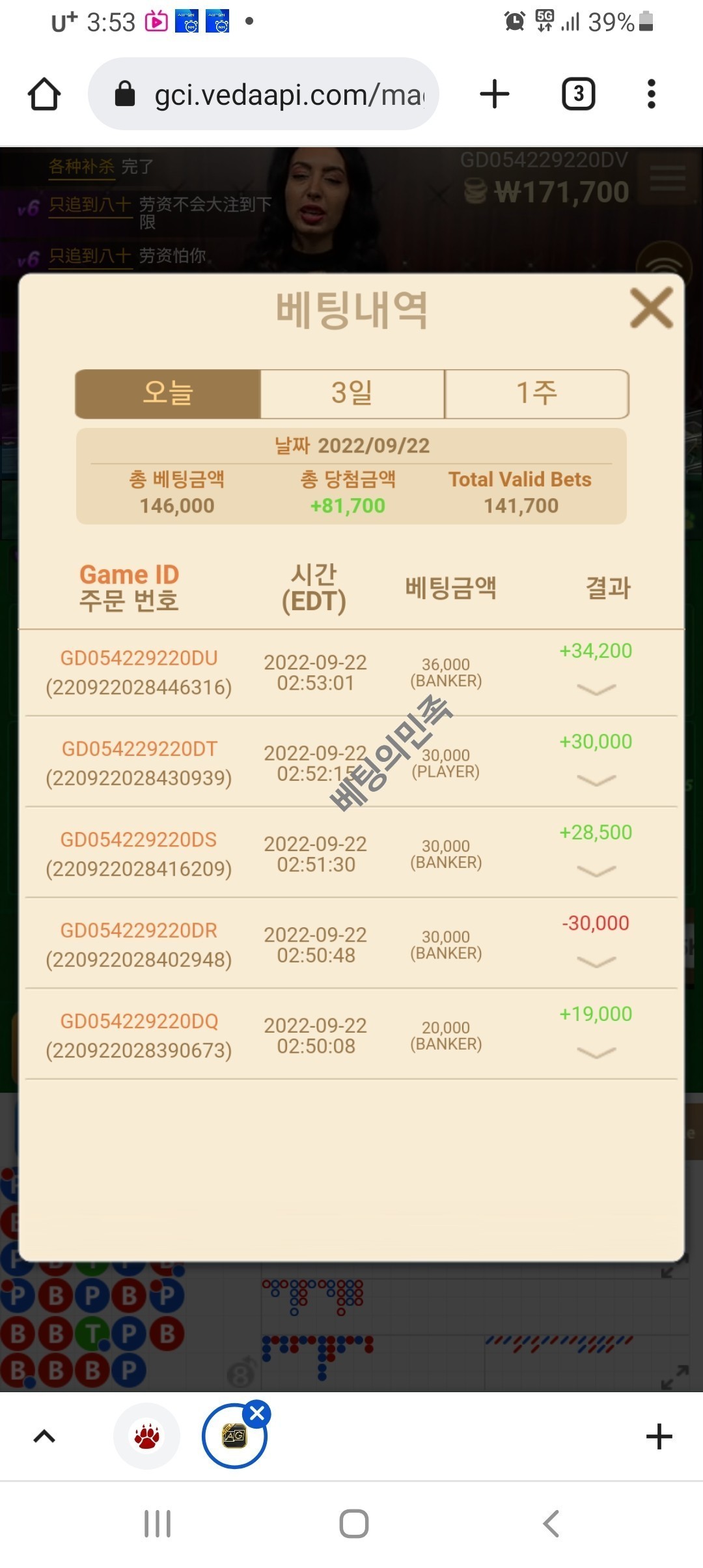The width and height of the screenshot is (703, 1568).
Task: Open the tab switcher showing 3
Action: click(578, 94)
